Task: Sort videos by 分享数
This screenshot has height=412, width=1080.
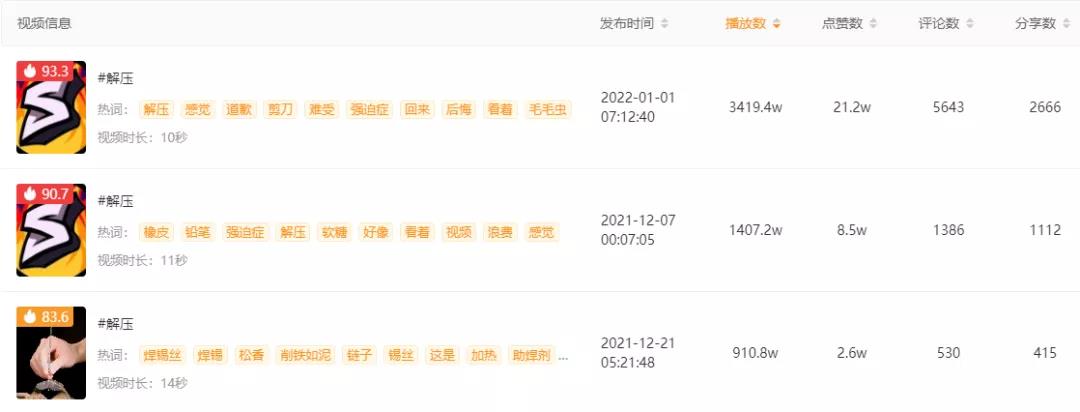Action: [x=1042, y=23]
